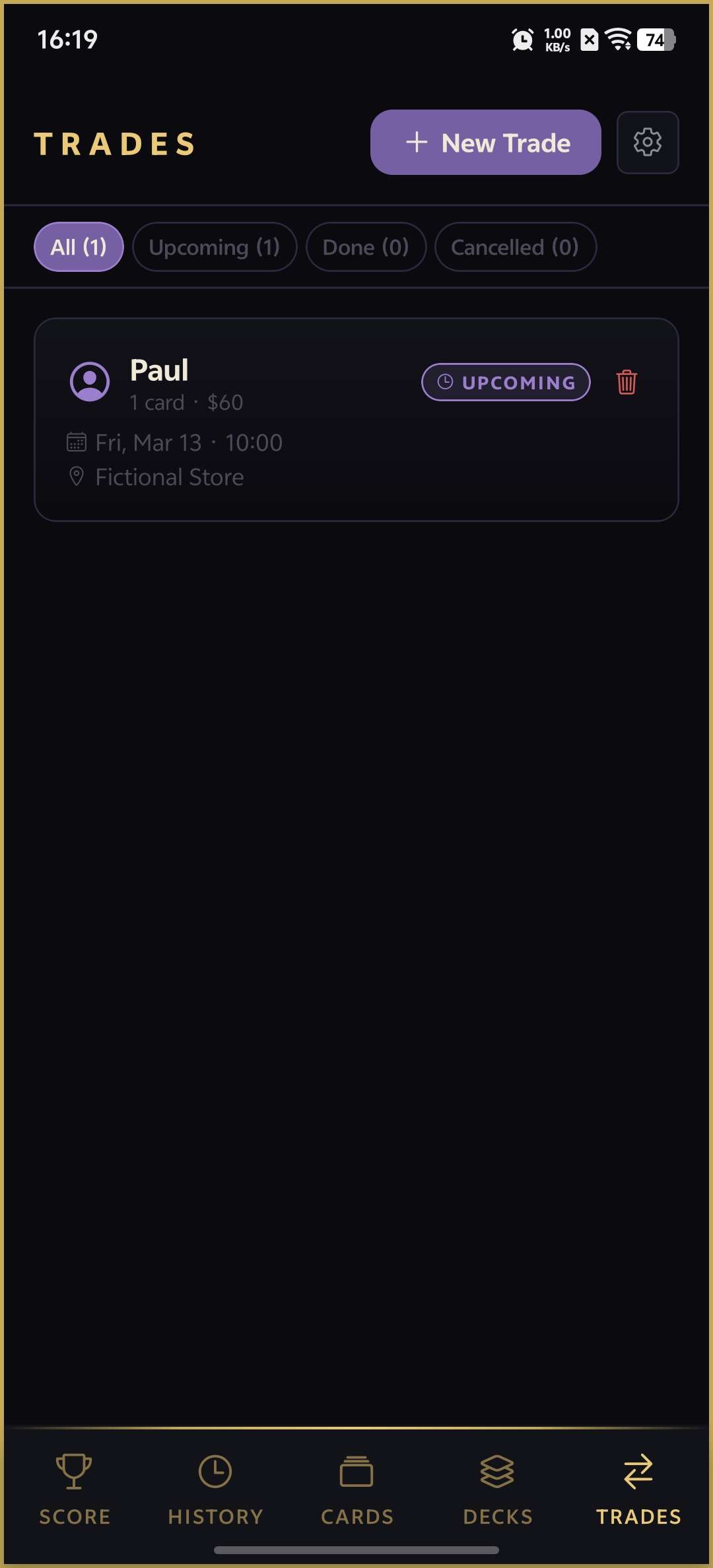Open Paul's trade card details
Screen dimensions: 713x1568
[x=356, y=418]
